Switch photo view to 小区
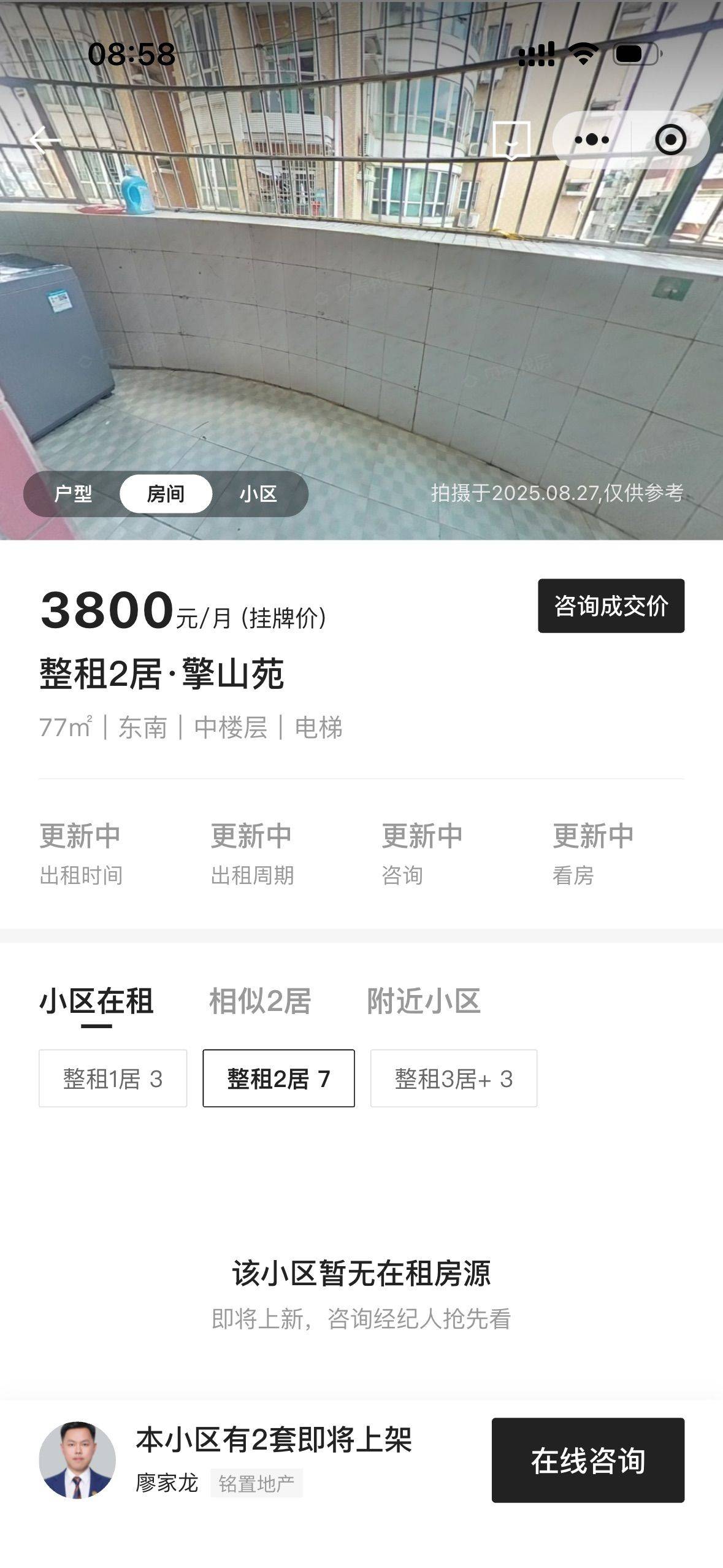 pos(258,493)
